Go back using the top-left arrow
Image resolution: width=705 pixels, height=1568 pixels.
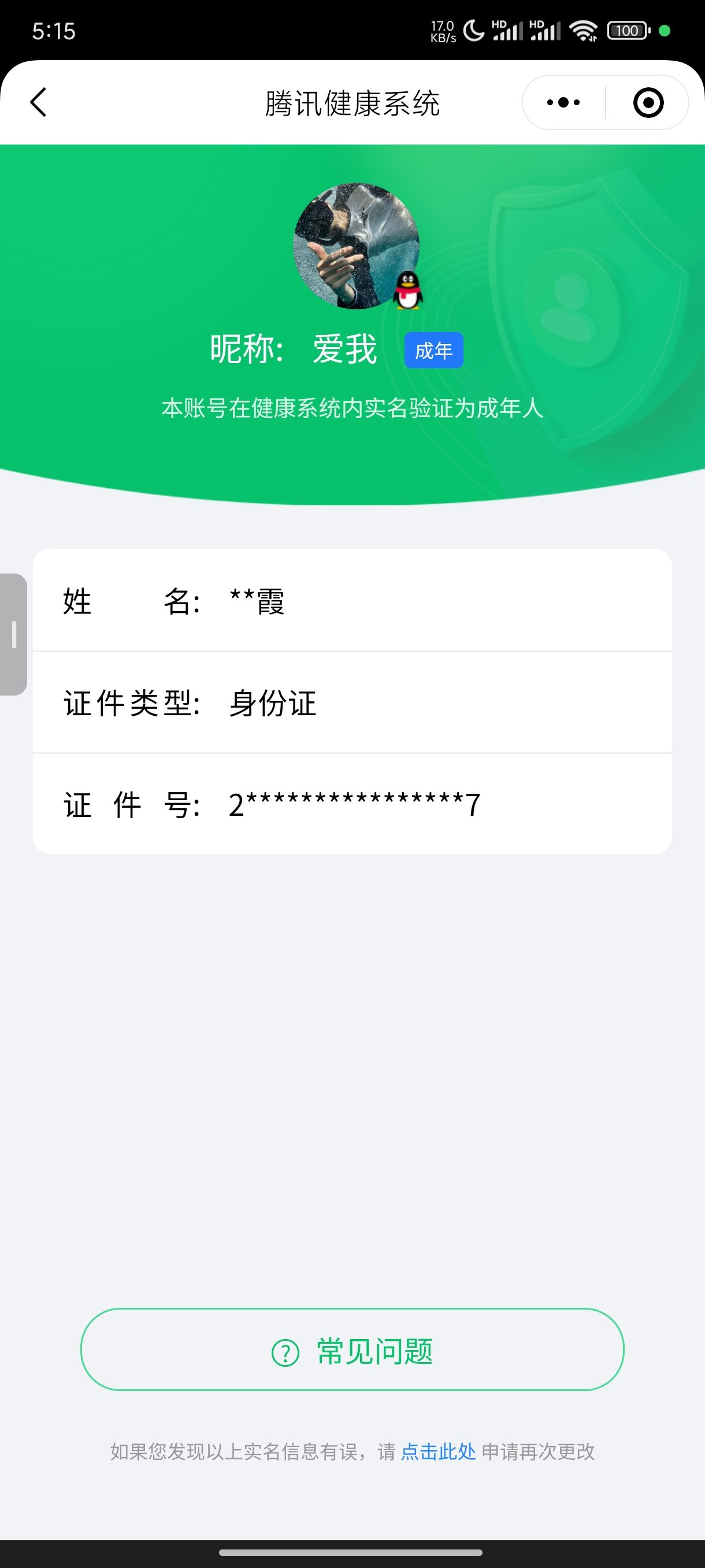(x=38, y=102)
